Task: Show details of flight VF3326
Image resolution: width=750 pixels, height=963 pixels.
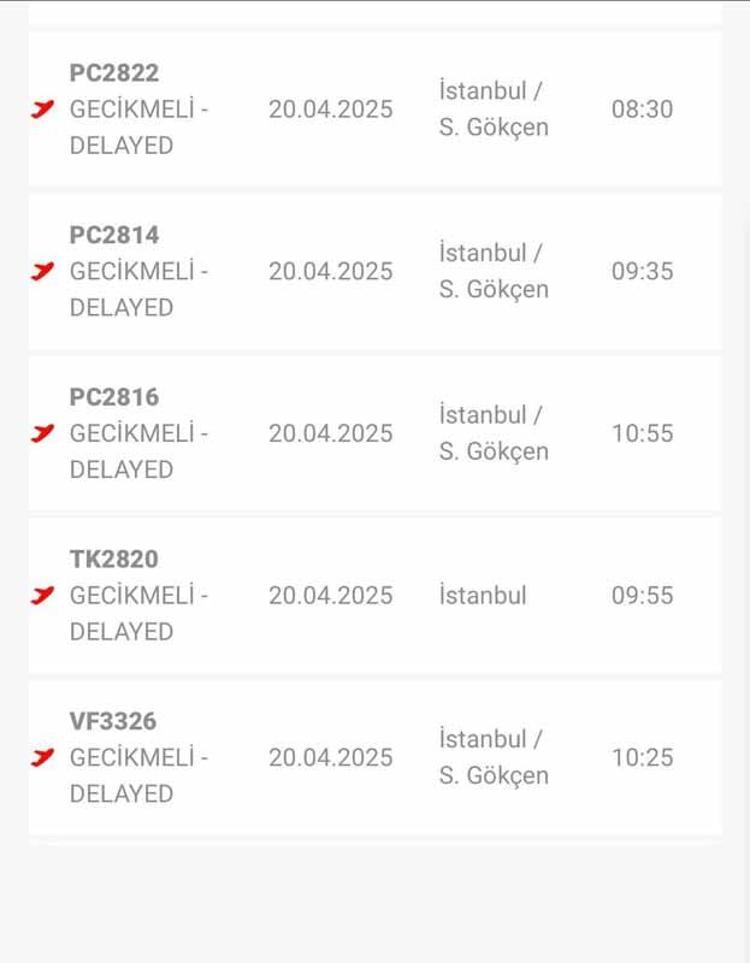Action: [375, 757]
